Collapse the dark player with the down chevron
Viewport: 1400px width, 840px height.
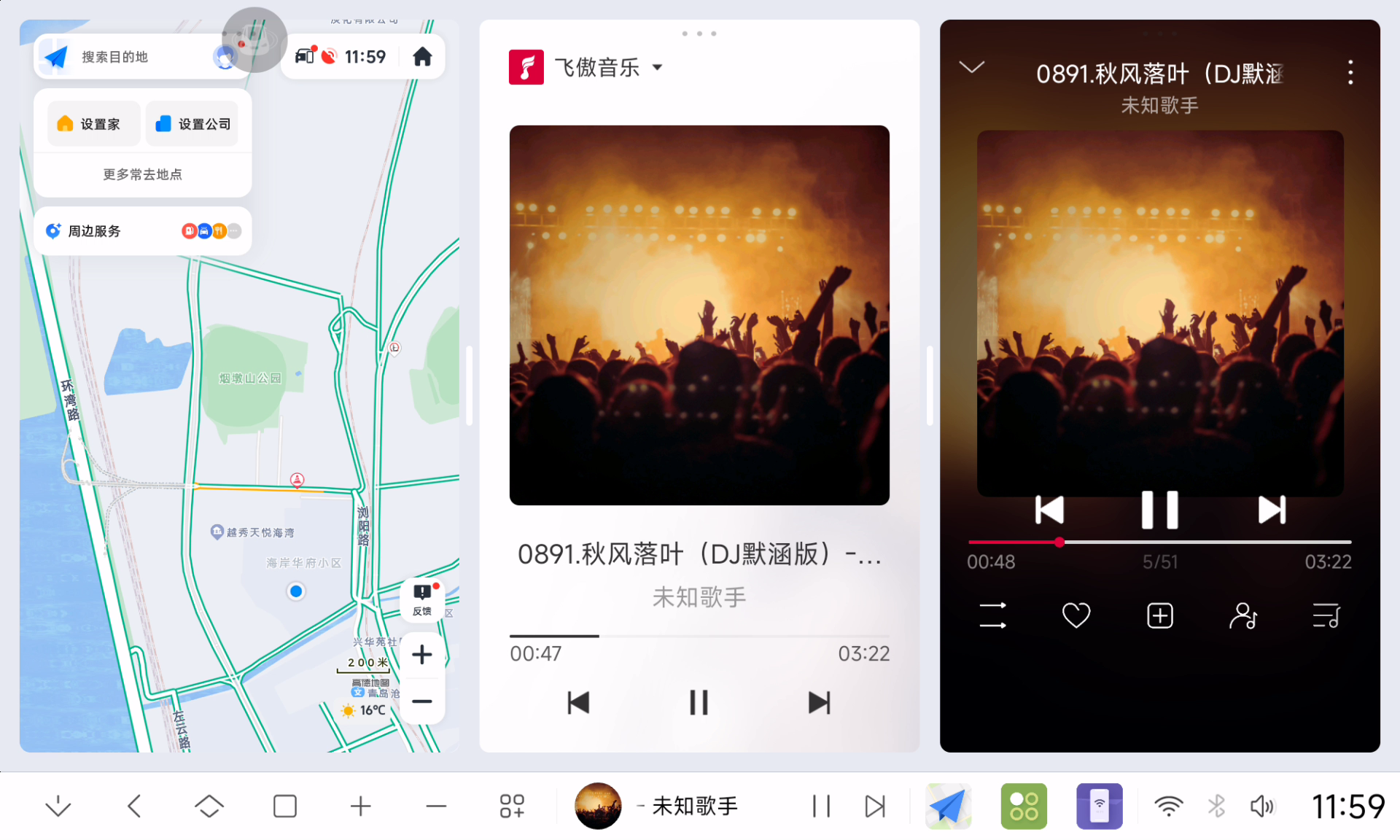[972, 68]
